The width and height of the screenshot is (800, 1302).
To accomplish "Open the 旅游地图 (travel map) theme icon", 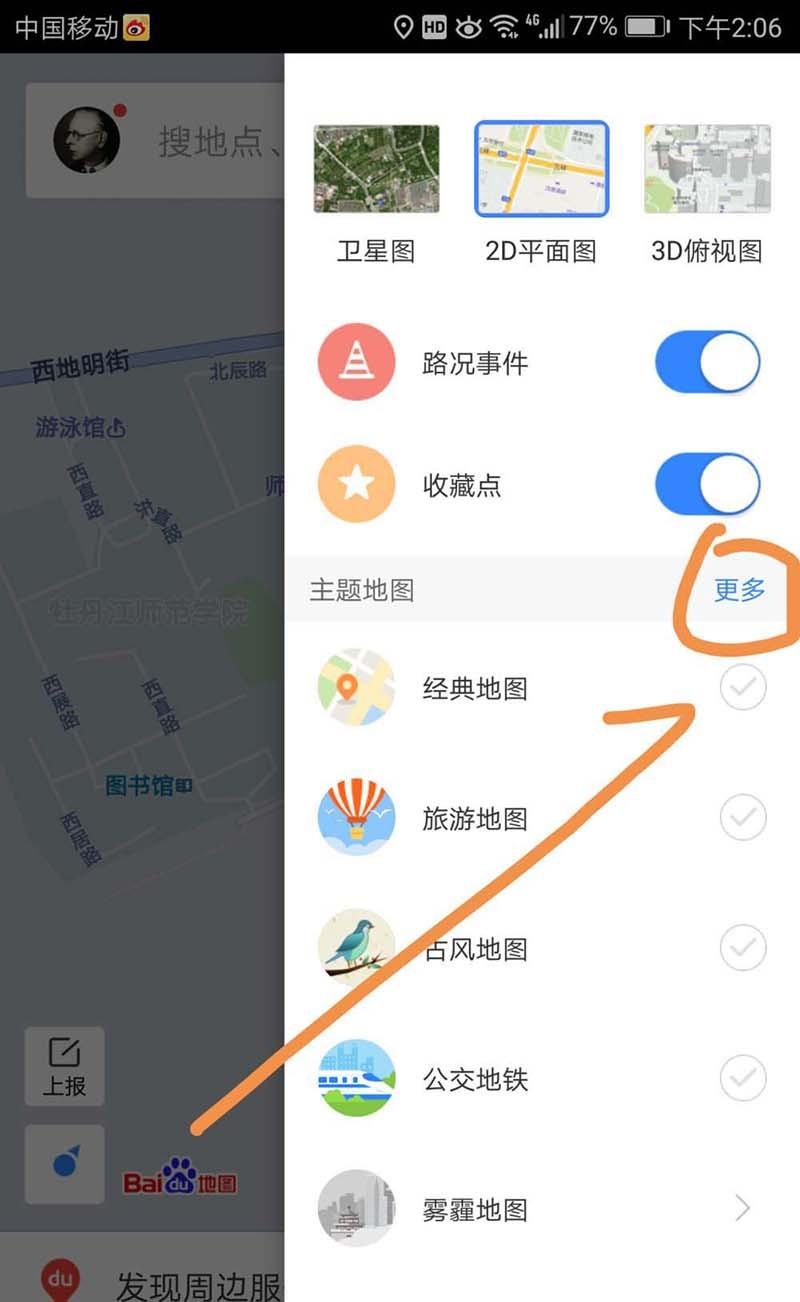I will pyautogui.click(x=356, y=817).
